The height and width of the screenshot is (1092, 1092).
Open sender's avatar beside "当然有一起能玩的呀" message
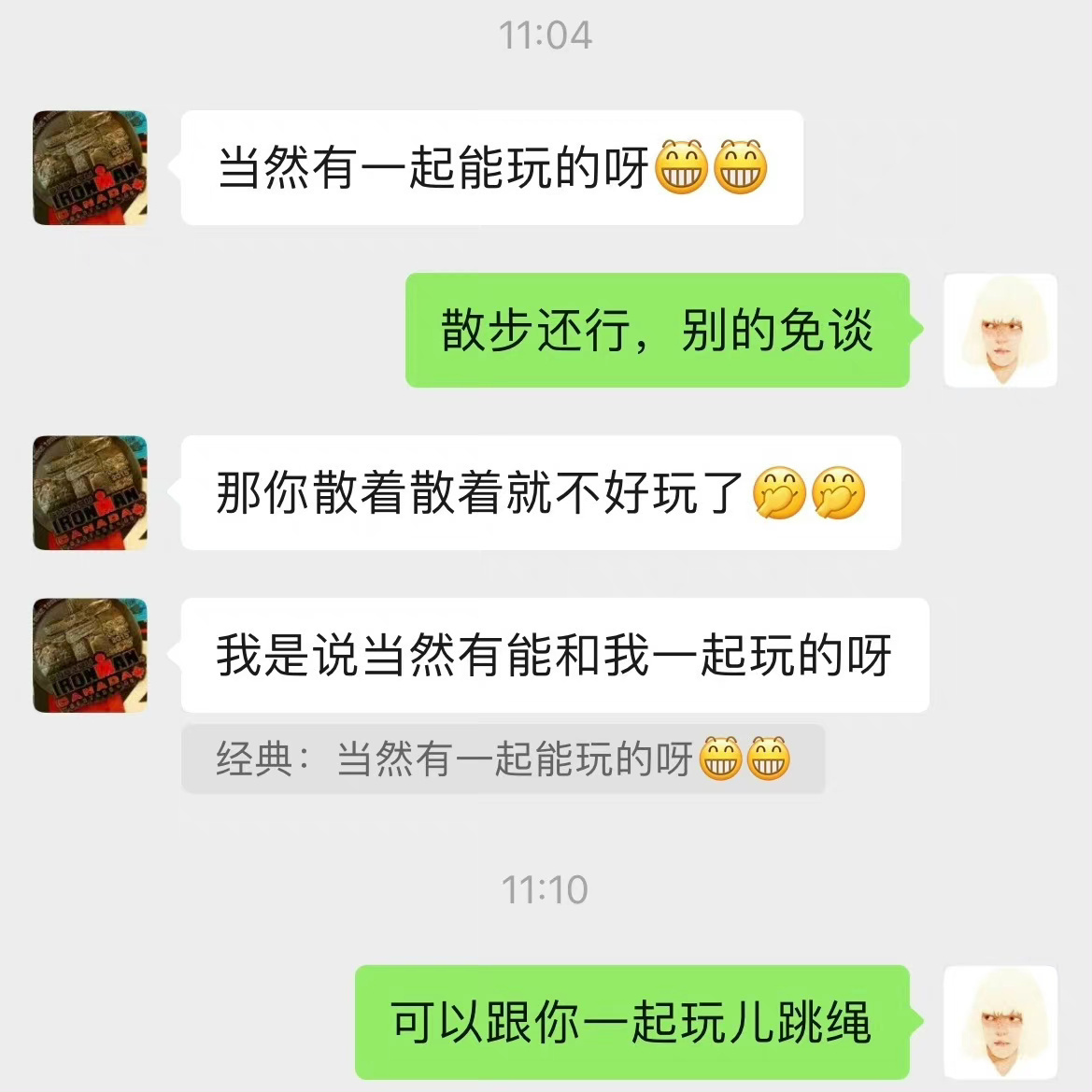click(90, 168)
